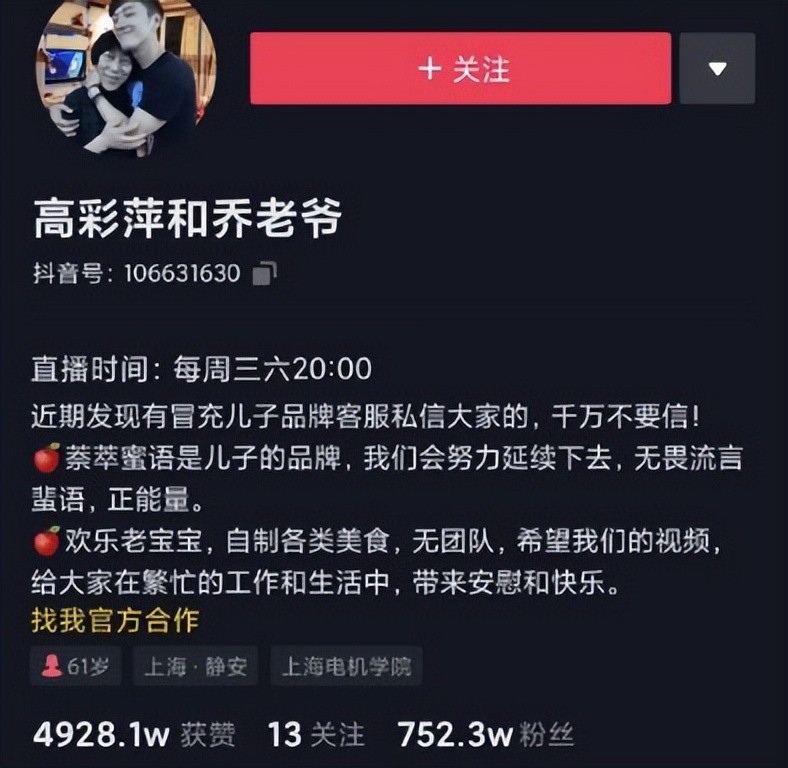Open the 找我官方合作 link

115,620
